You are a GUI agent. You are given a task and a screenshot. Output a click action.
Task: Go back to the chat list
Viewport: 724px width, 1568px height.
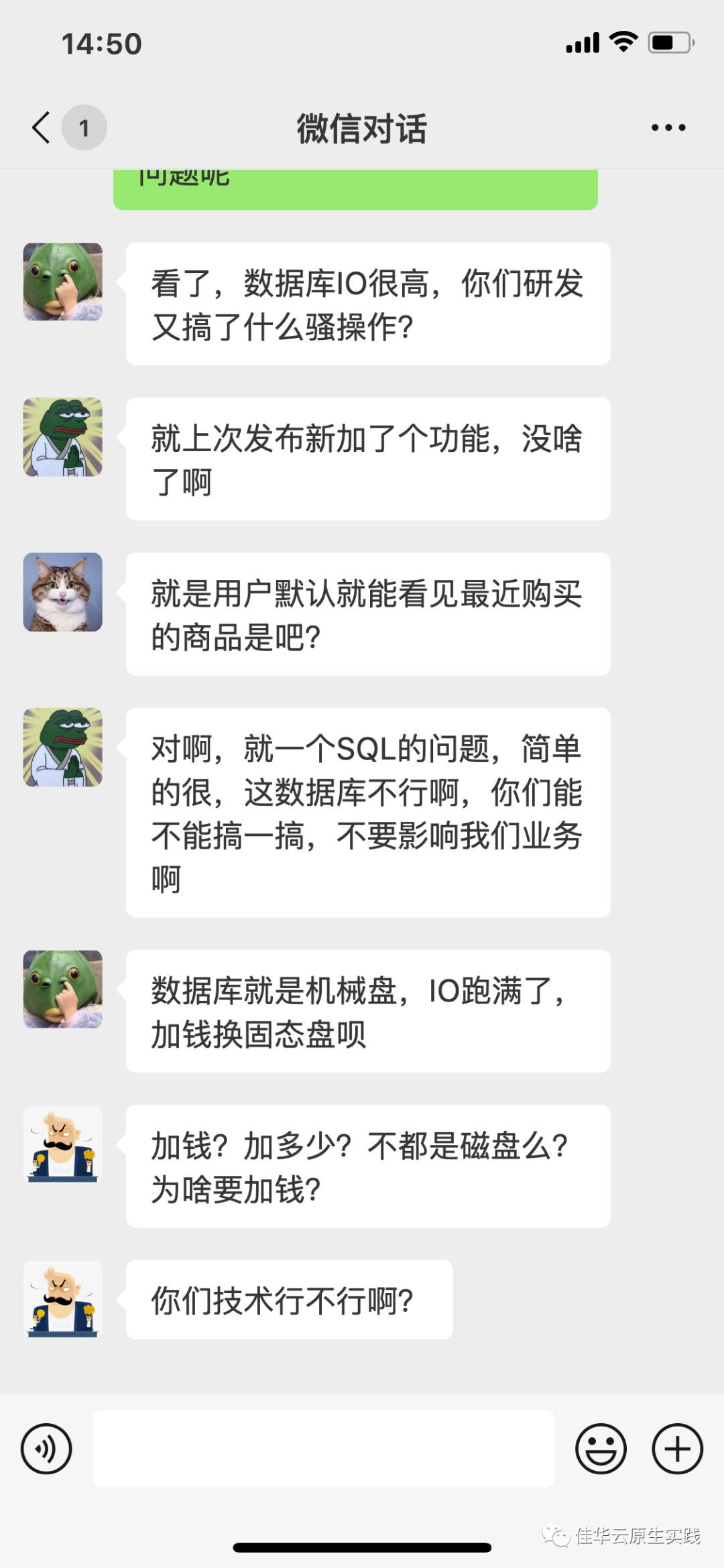[42, 127]
